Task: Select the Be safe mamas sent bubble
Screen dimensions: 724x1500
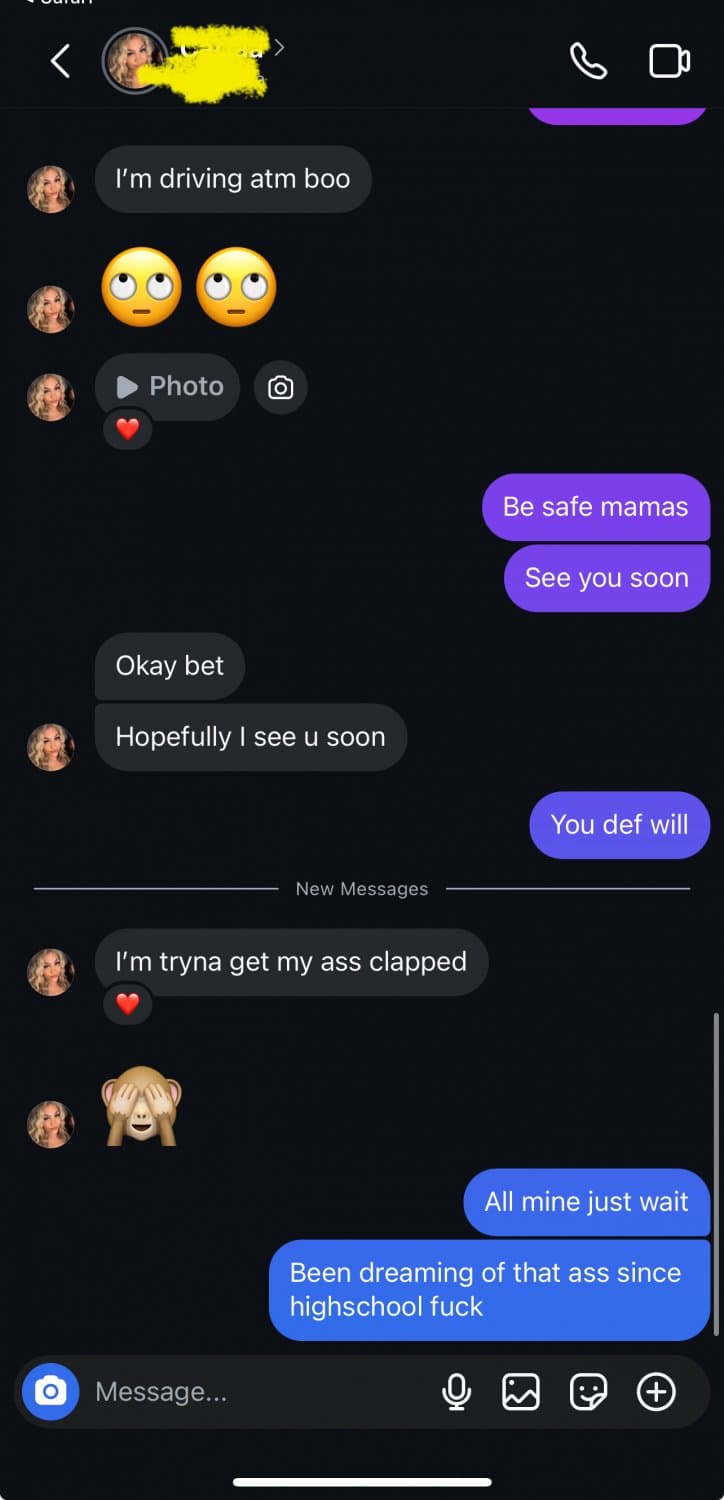Action: pyautogui.click(x=595, y=507)
